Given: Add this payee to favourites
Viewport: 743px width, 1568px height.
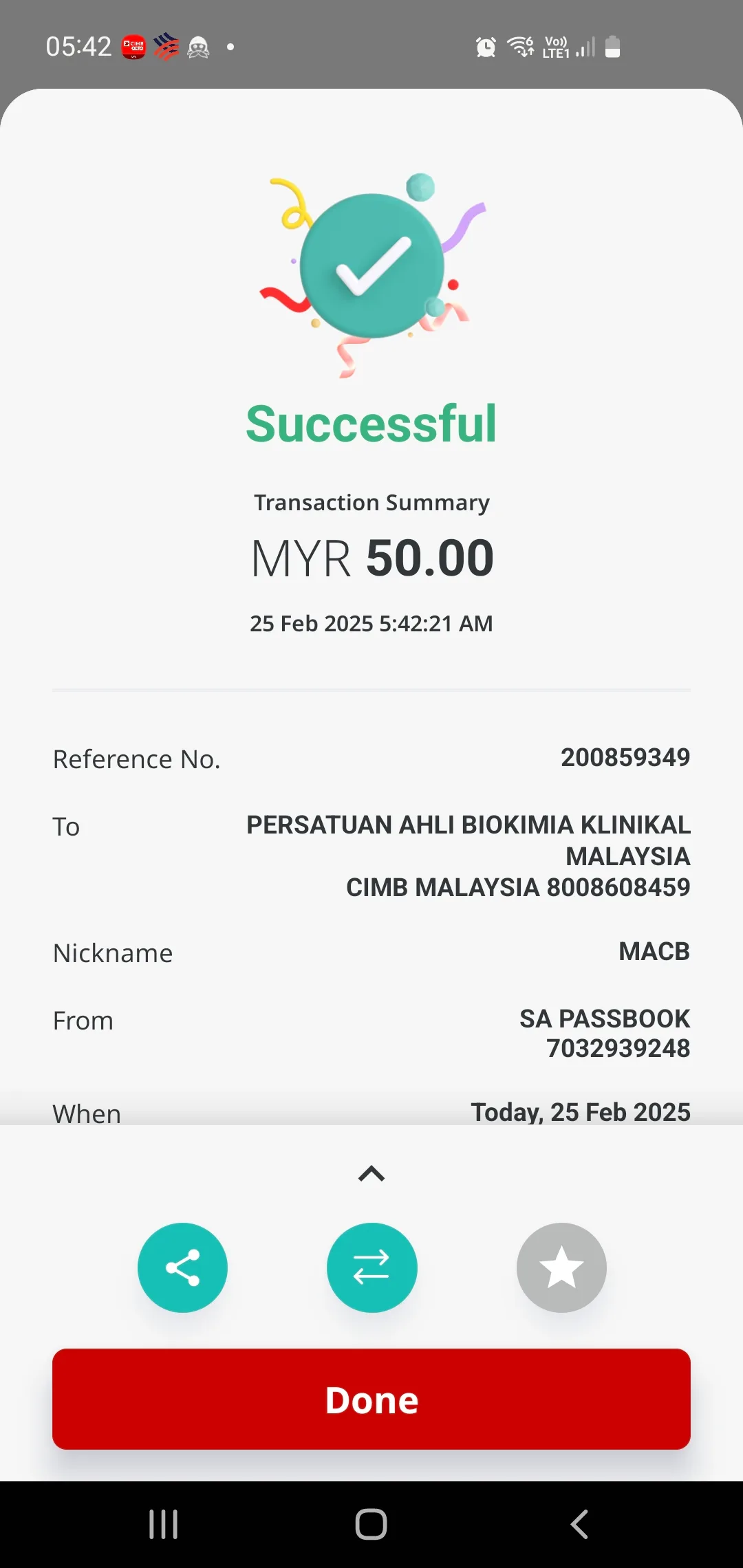Looking at the screenshot, I should click(561, 1267).
